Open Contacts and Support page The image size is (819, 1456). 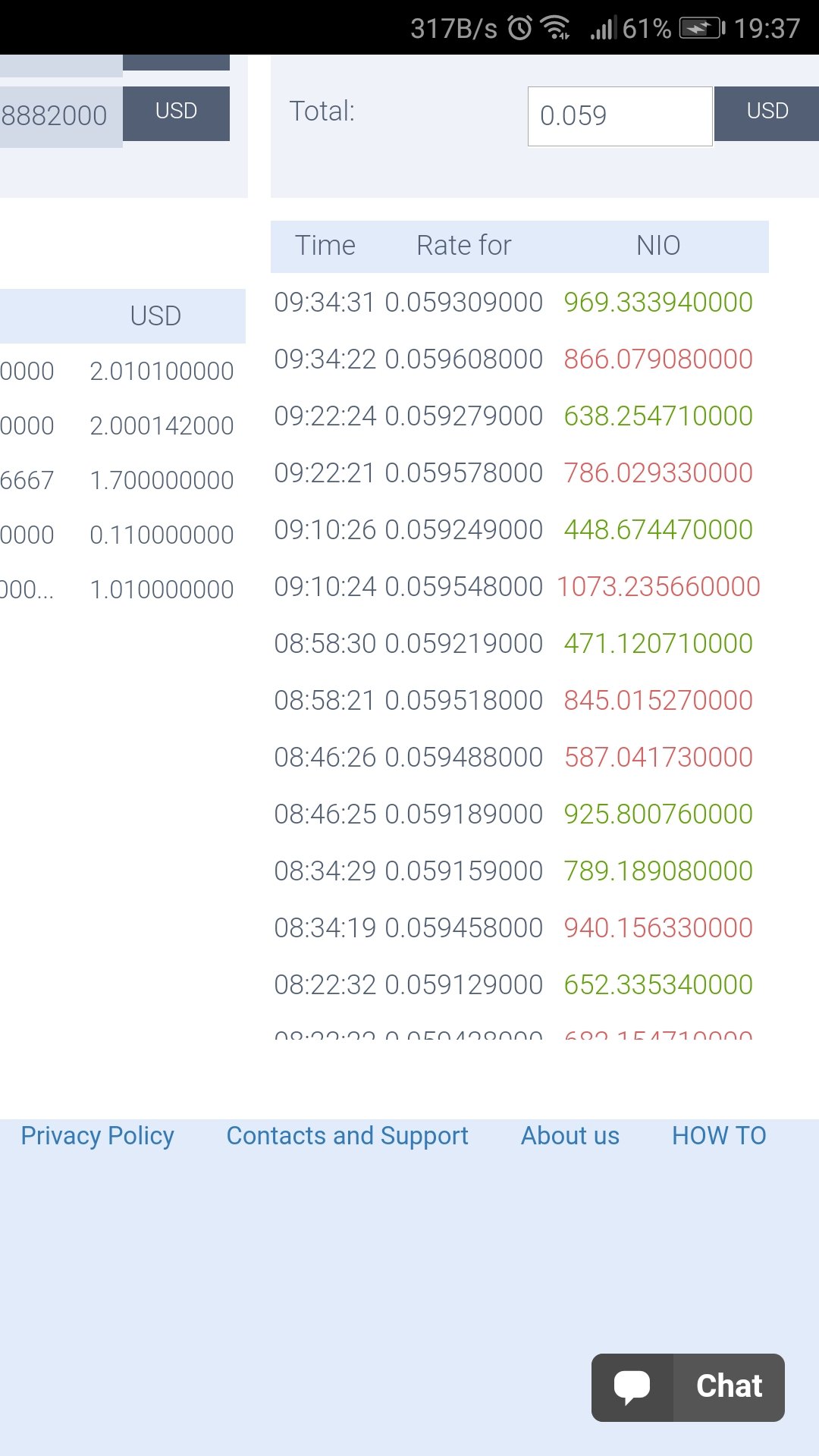(x=347, y=1135)
